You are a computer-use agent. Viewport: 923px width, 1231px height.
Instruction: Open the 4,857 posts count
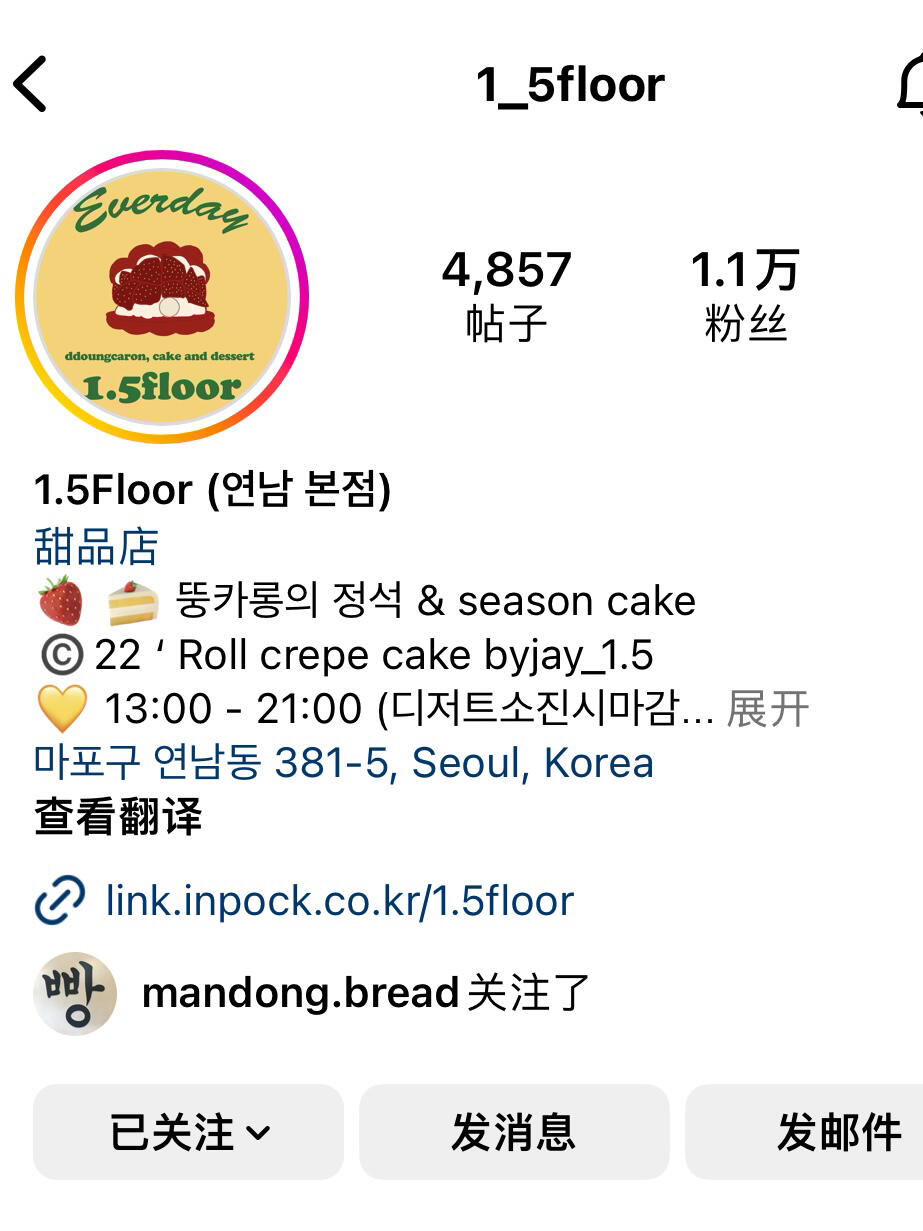[x=506, y=295]
